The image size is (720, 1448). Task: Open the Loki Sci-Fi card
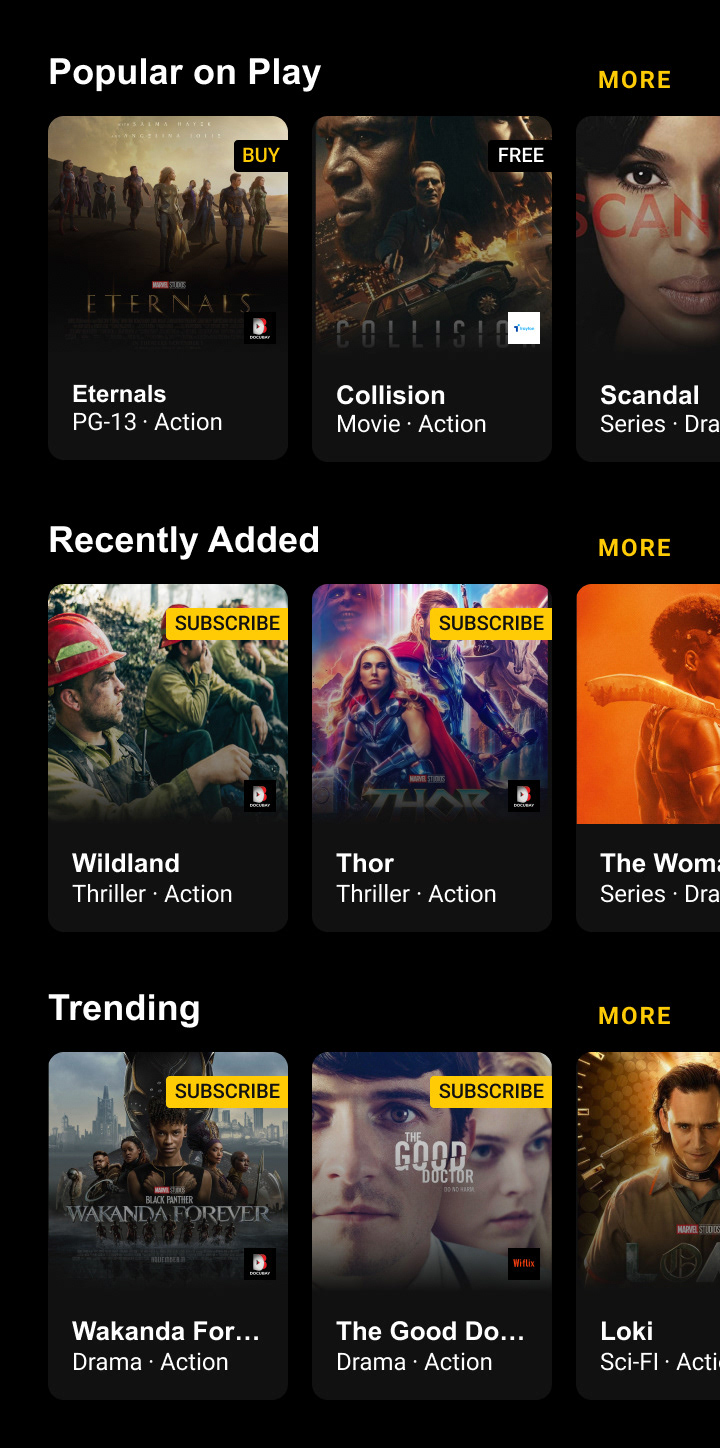(x=648, y=1226)
